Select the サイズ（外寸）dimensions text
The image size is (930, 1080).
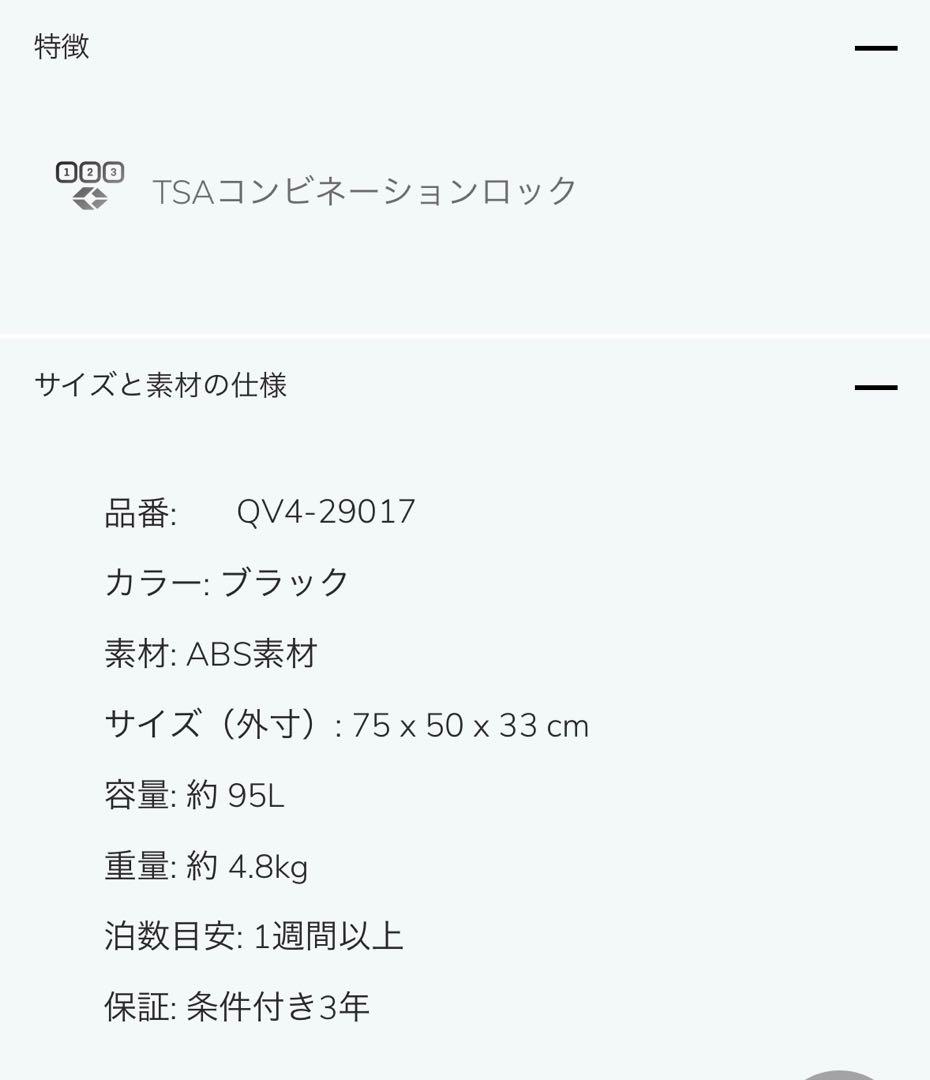pos(347,725)
